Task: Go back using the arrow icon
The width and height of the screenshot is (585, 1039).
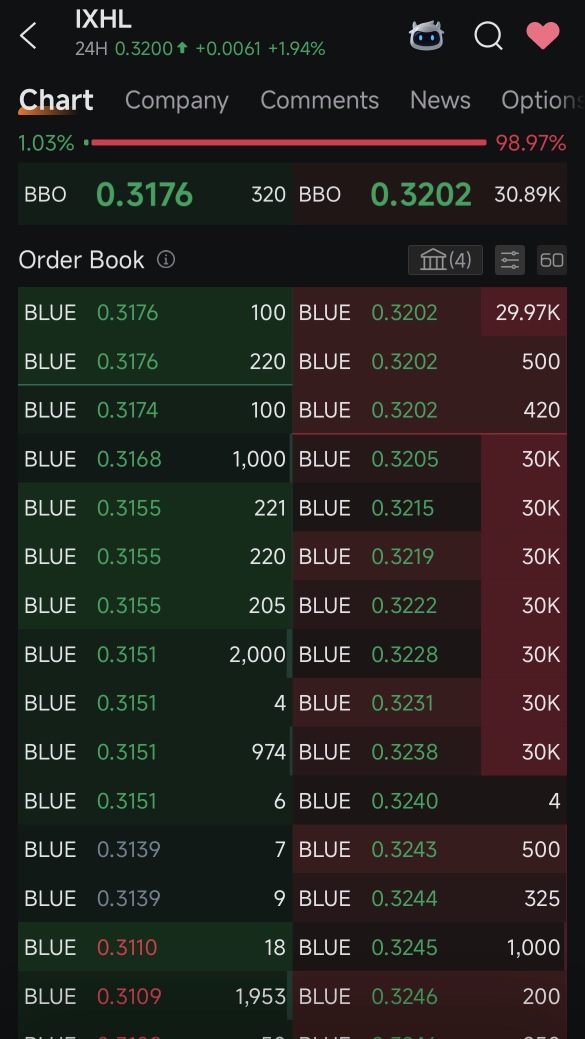Action: pyautogui.click(x=28, y=36)
